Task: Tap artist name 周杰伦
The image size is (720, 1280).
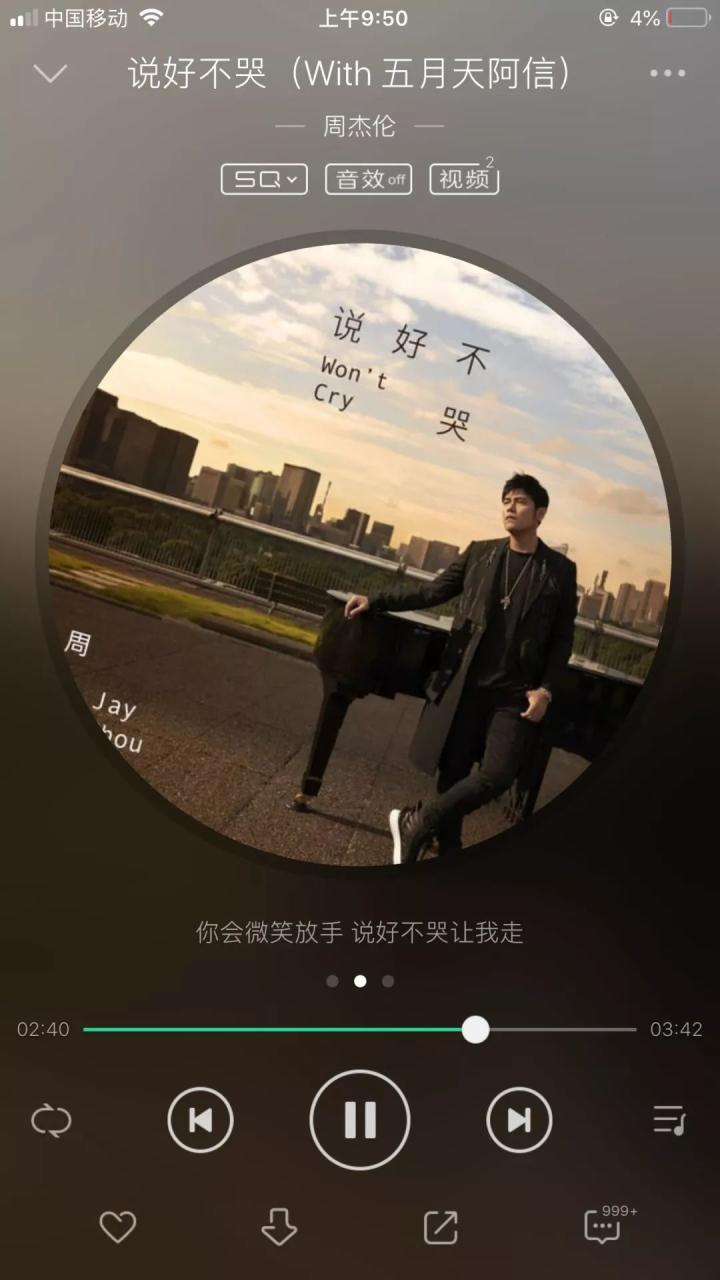Action: (x=359, y=126)
